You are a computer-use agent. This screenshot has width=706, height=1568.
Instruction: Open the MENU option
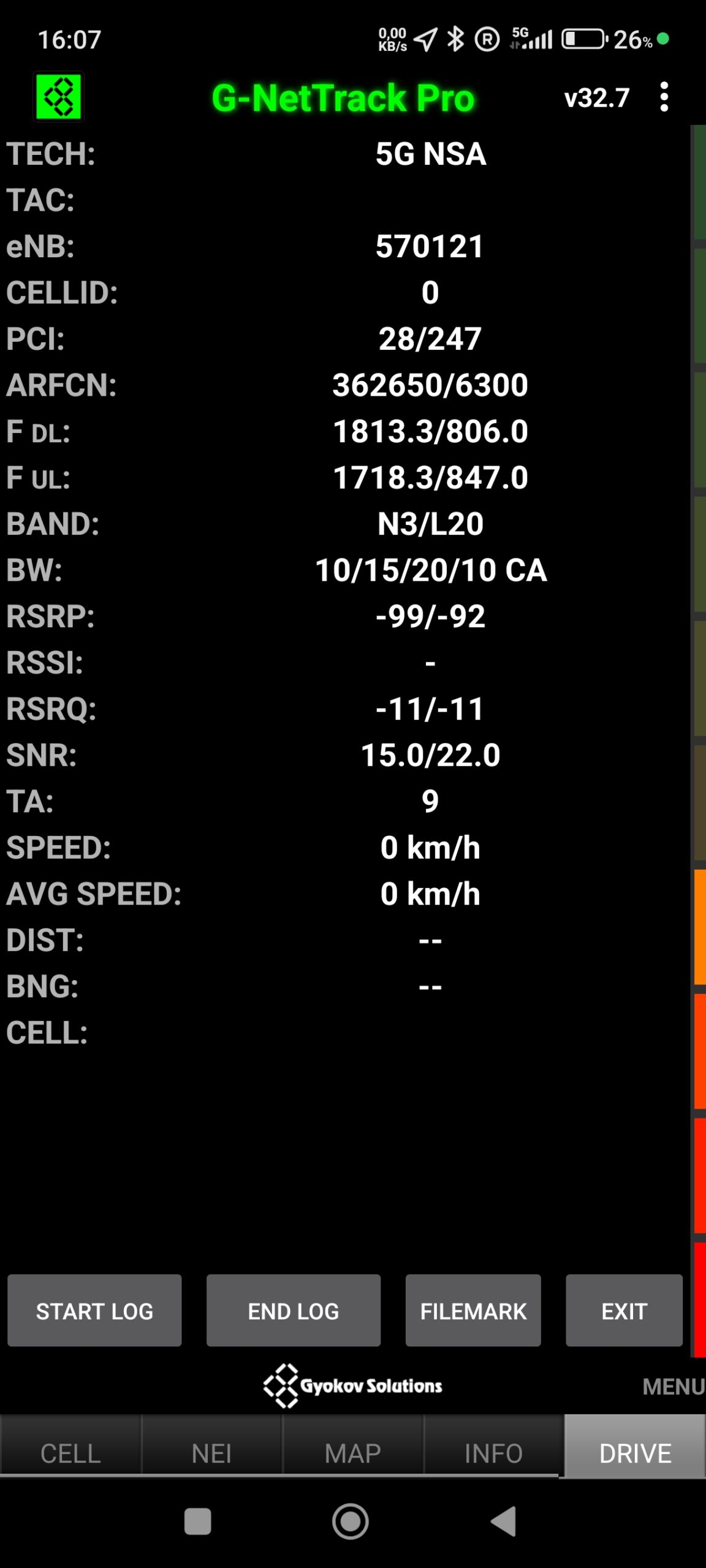pyautogui.click(x=673, y=1387)
